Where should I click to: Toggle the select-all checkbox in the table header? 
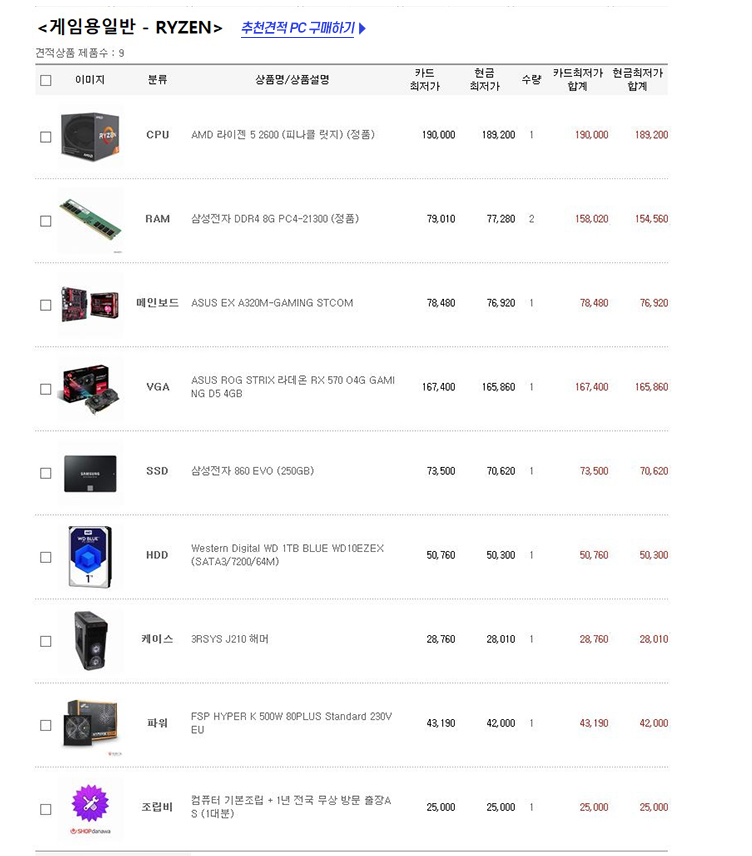tap(45, 80)
